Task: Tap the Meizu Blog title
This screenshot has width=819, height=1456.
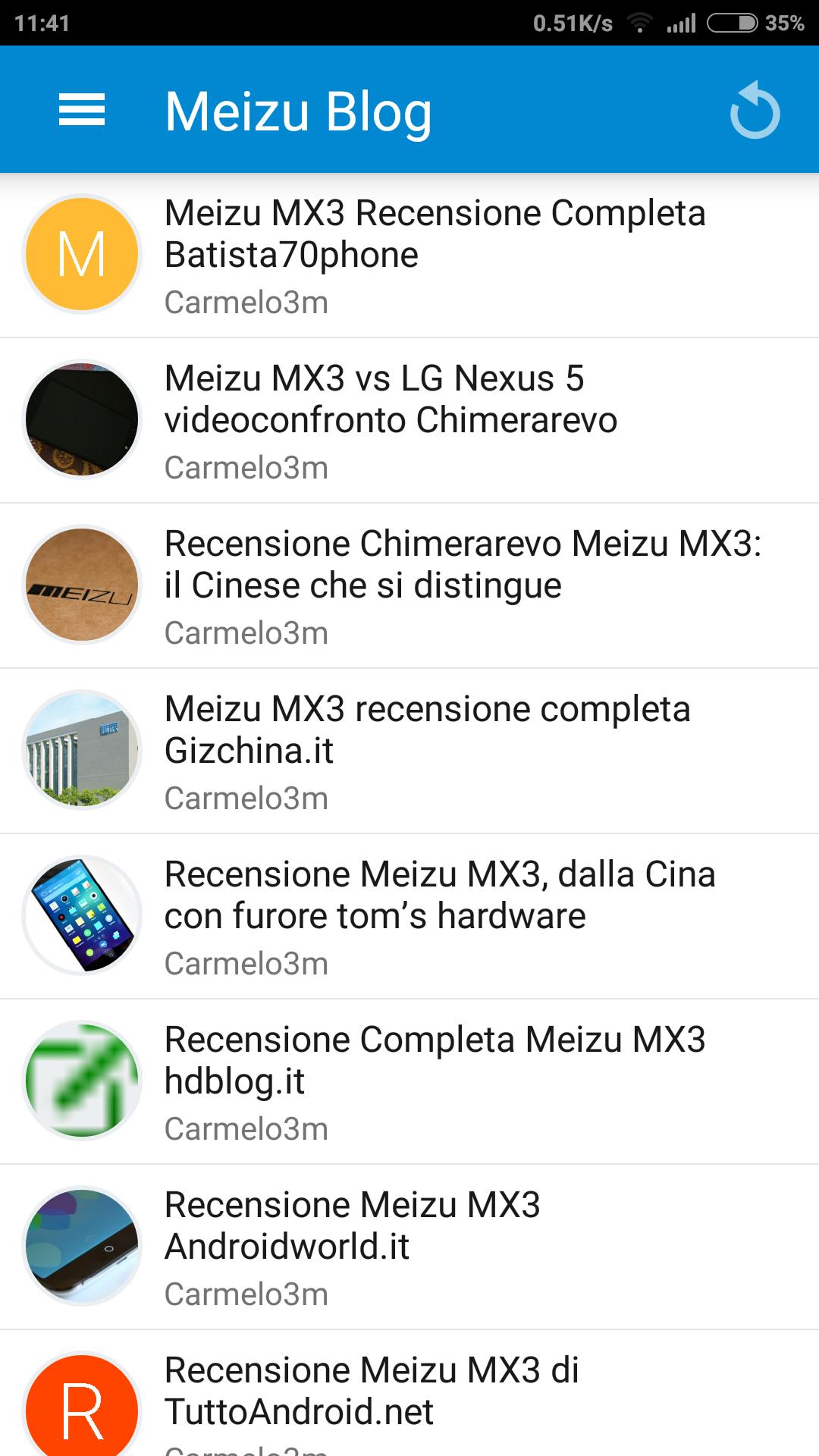Action: point(298,111)
